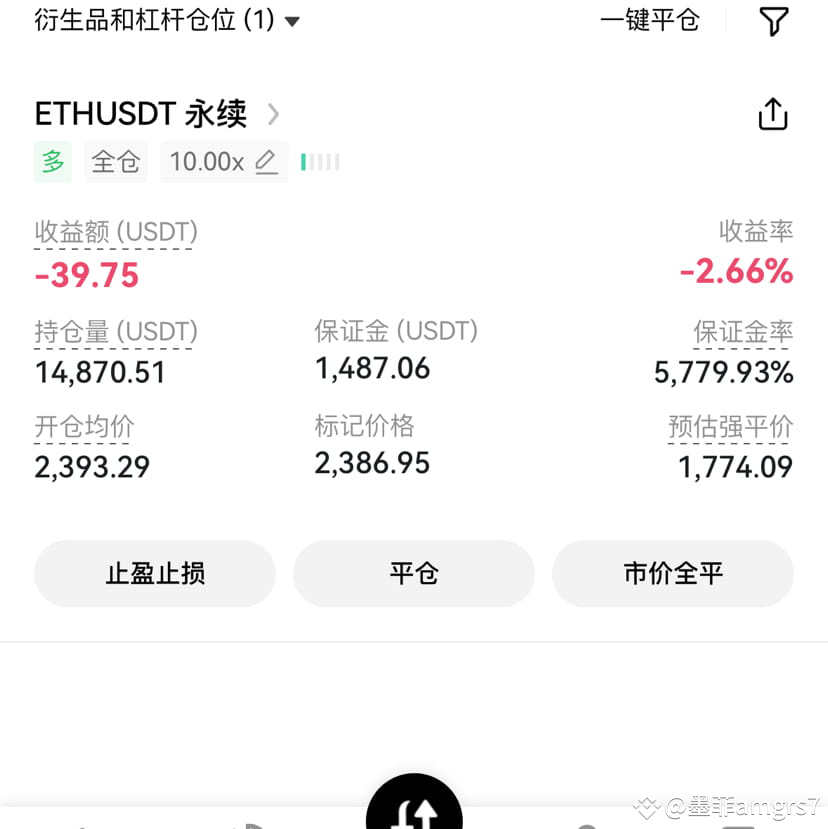Image resolution: width=828 pixels, height=829 pixels.
Task: Expand the 衍生品和杠杆仓位 dropdown
Action: pos(167,21)
